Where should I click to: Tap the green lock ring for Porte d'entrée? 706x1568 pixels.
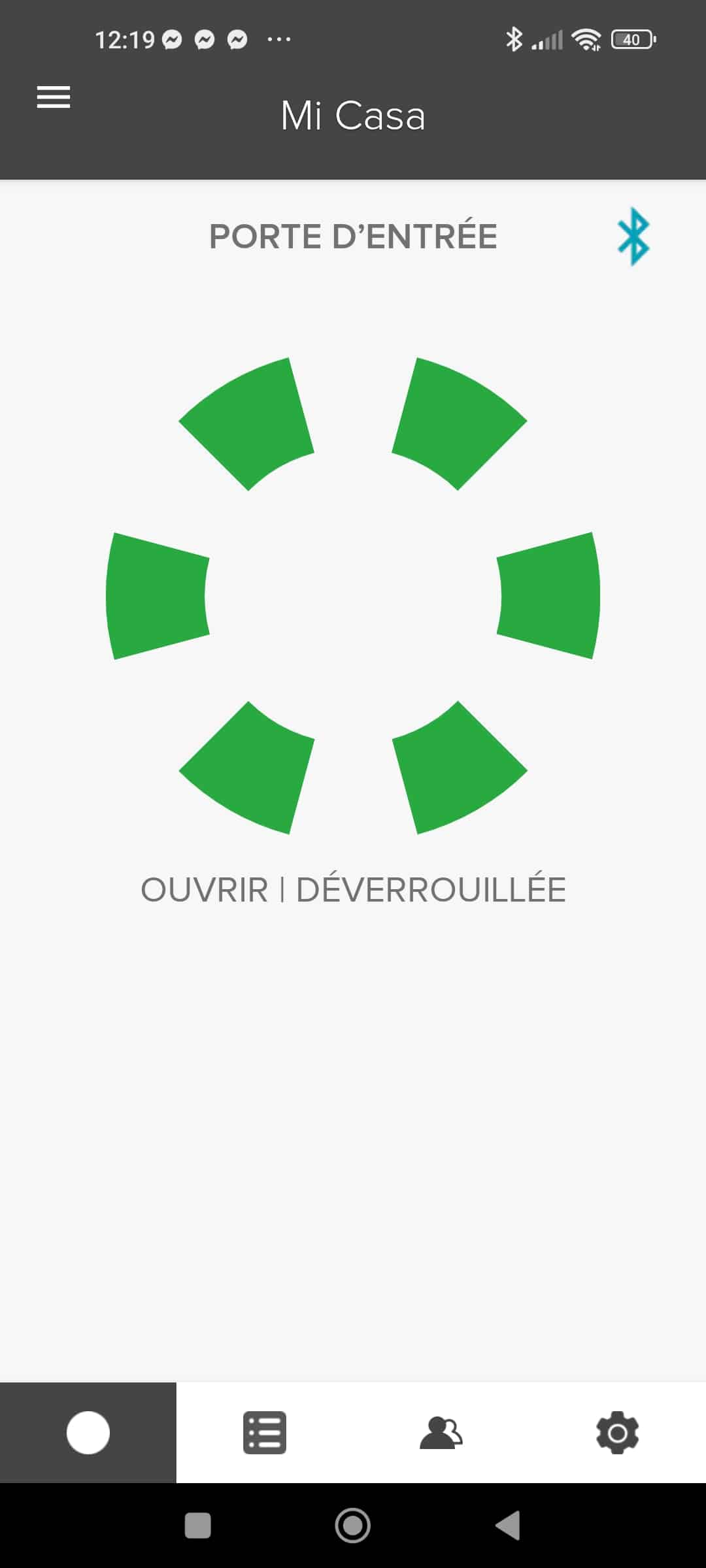click(x=353, y=596)
